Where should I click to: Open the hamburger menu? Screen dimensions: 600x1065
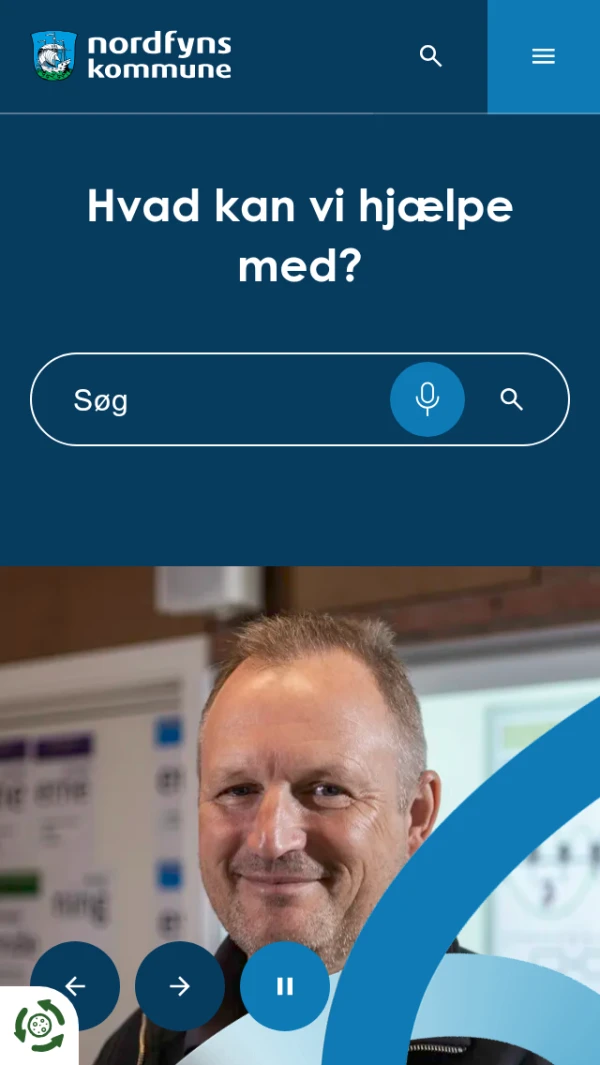(543, 56)
